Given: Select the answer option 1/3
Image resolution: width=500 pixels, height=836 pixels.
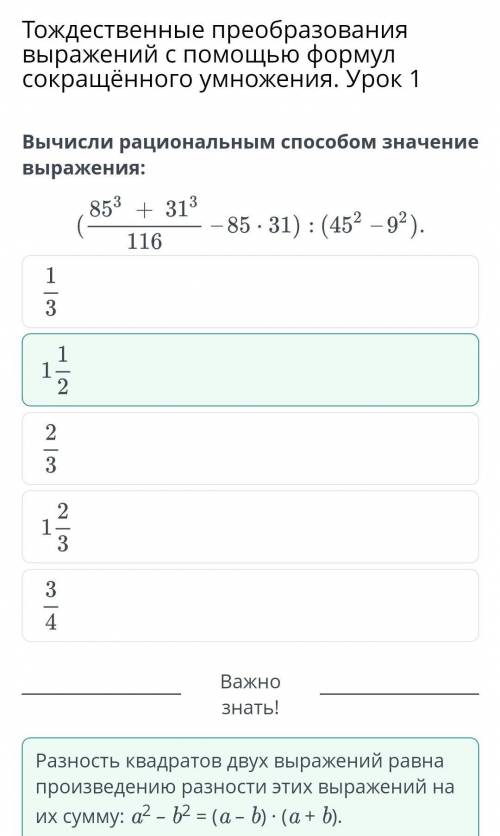Looking at the screenshot, I should point(250,292).
